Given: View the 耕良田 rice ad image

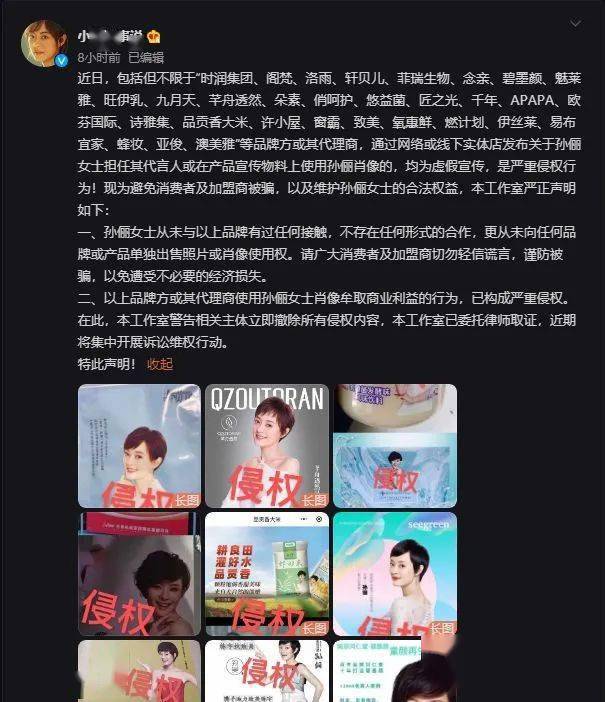Looking at the screenshot, I should coord(267,574).
